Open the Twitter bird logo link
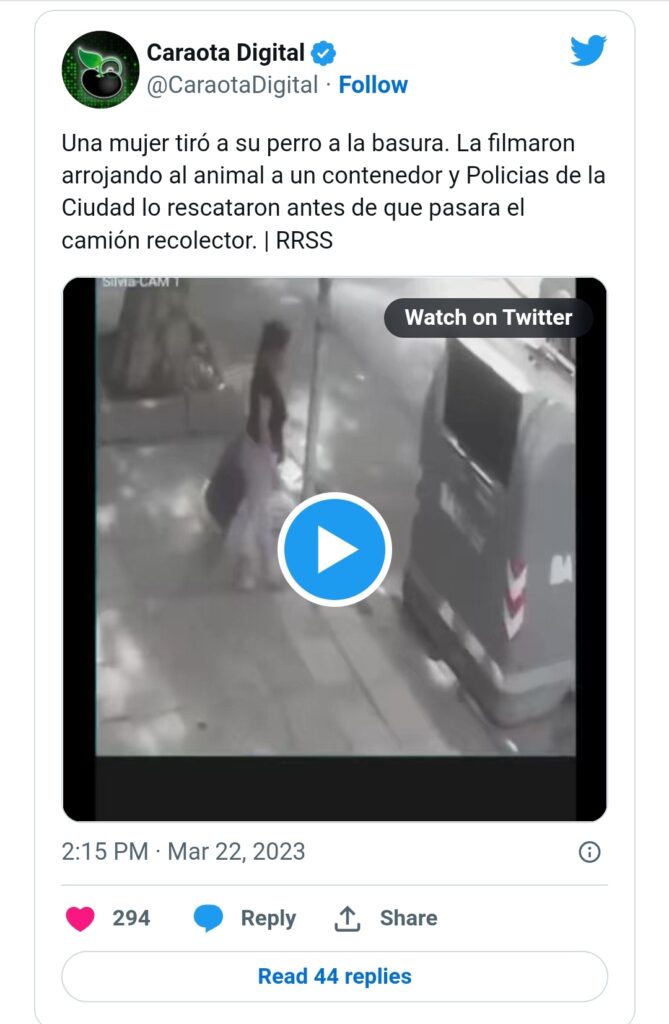The height and width of the screenshot is (1024, 669). tap(588, 51)
